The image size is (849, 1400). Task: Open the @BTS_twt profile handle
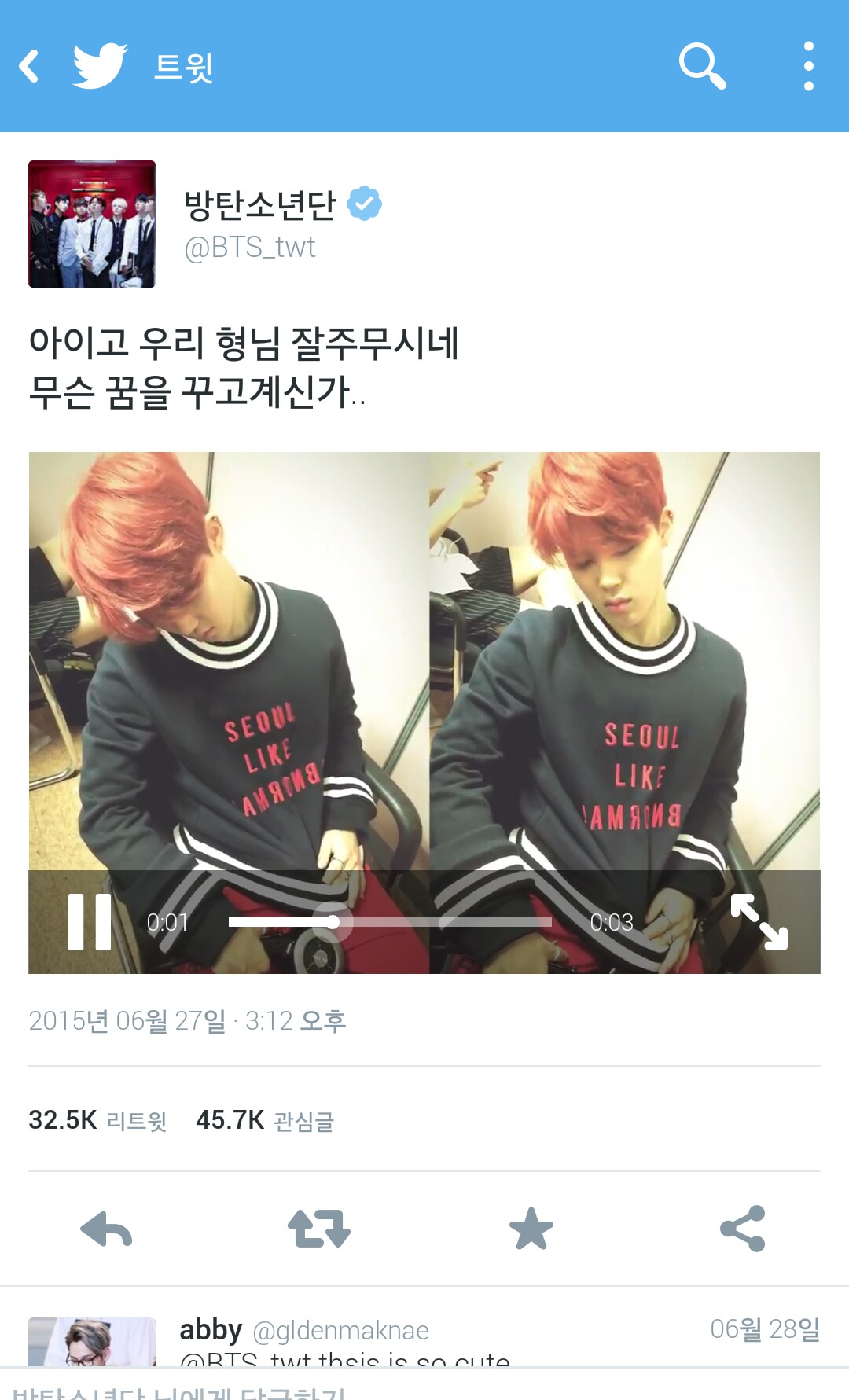[x=248, y=248]
